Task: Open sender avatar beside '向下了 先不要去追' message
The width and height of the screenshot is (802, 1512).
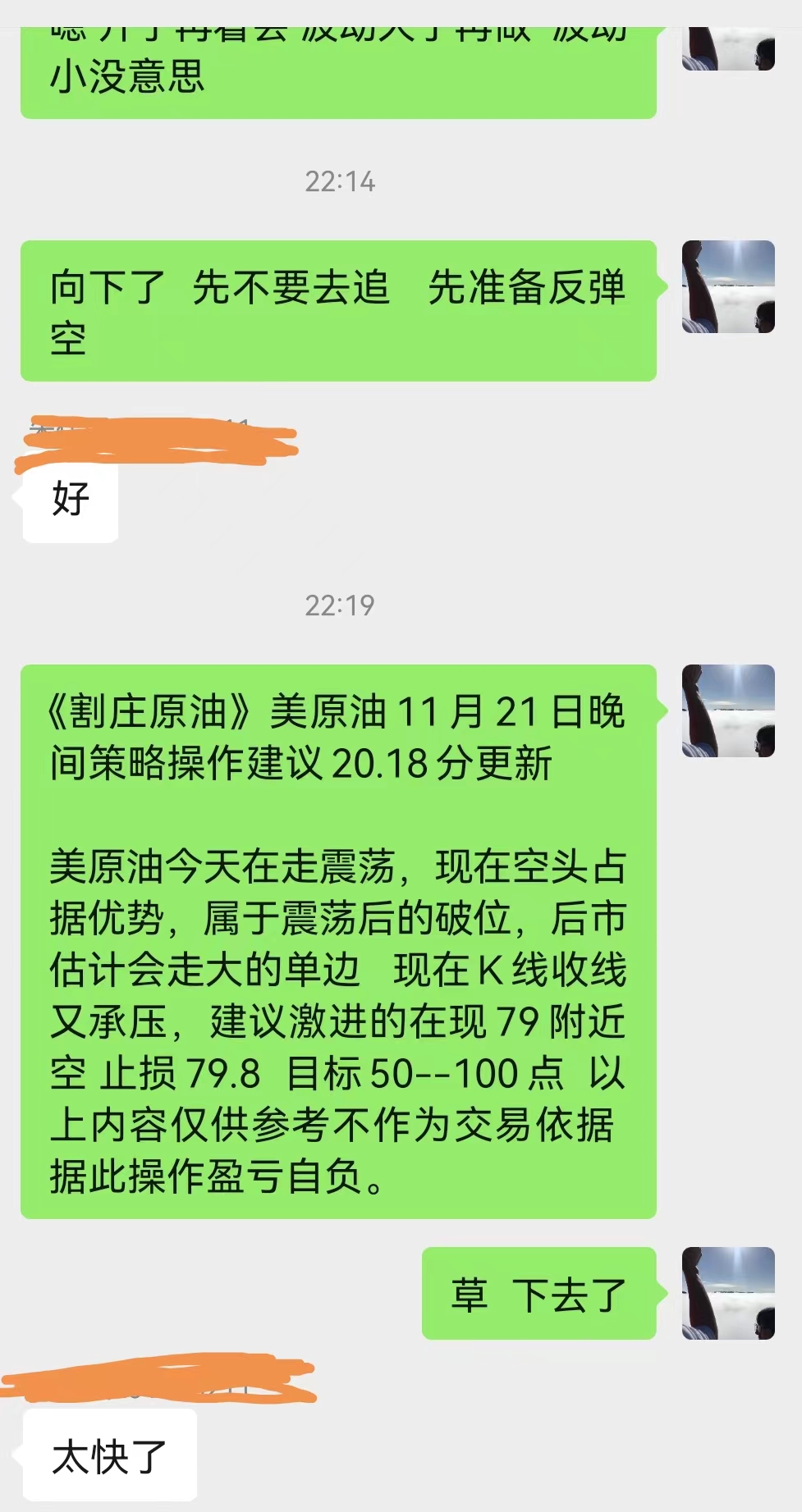Action: coord(728,286)
